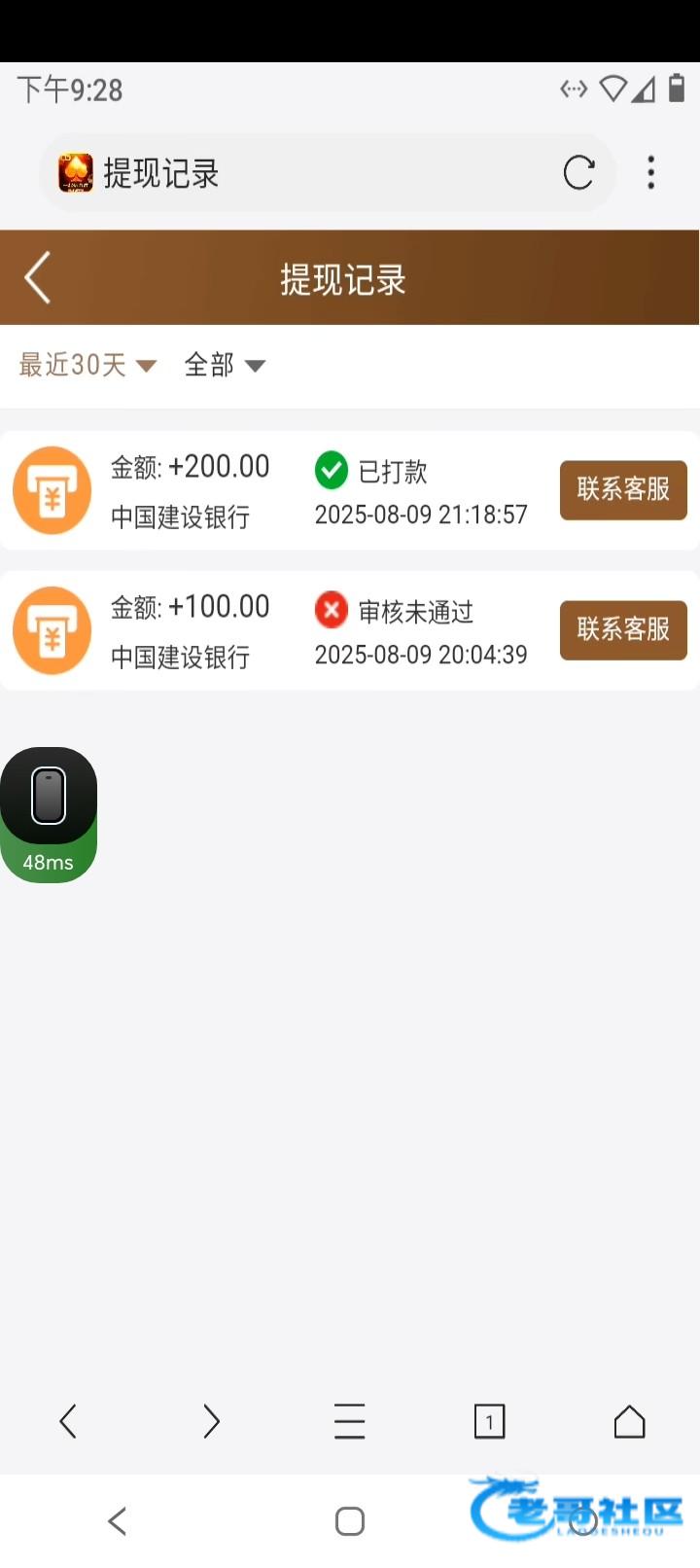View open browser tabs

pyautogui.click(x=489, y=1422)
